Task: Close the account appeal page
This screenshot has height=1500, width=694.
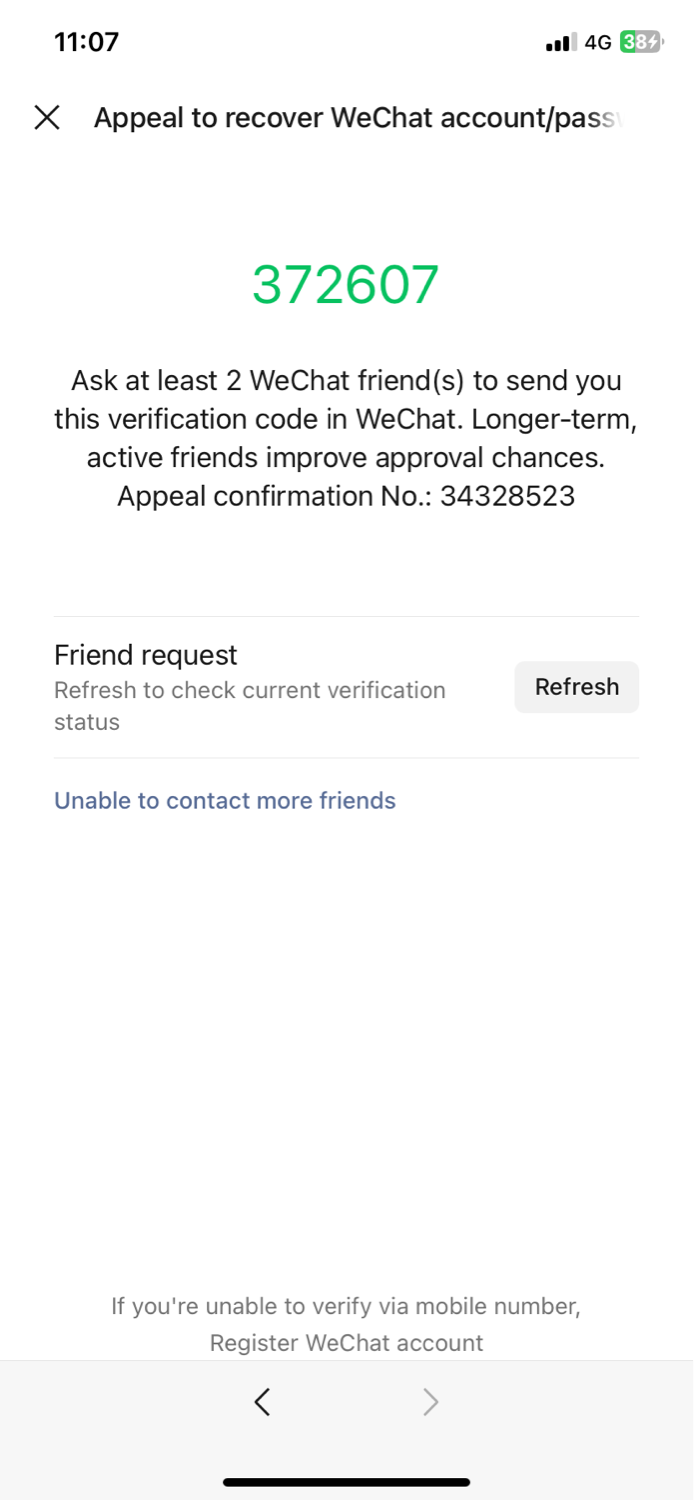Action: (x=47, y=118)
